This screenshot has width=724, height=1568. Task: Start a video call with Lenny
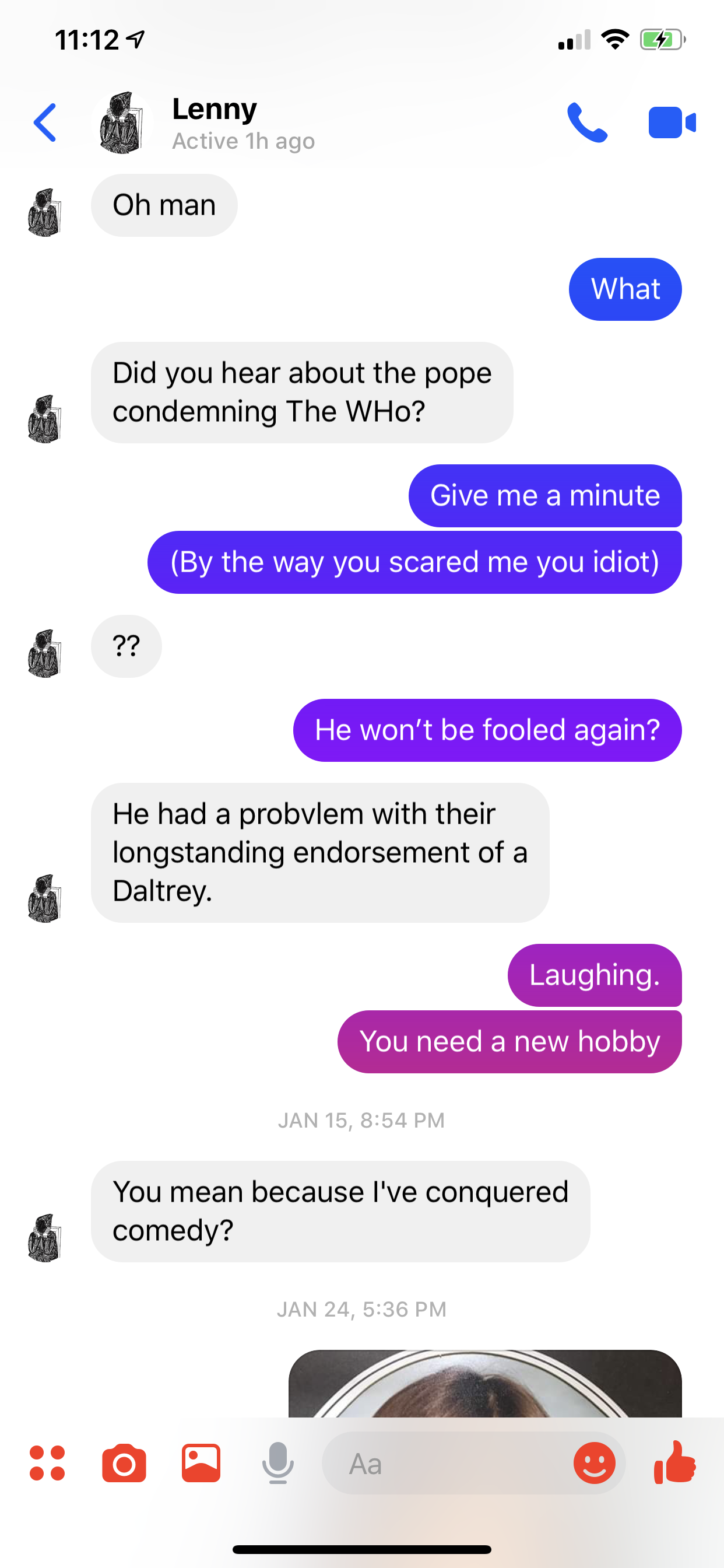[x=671, y=123]
